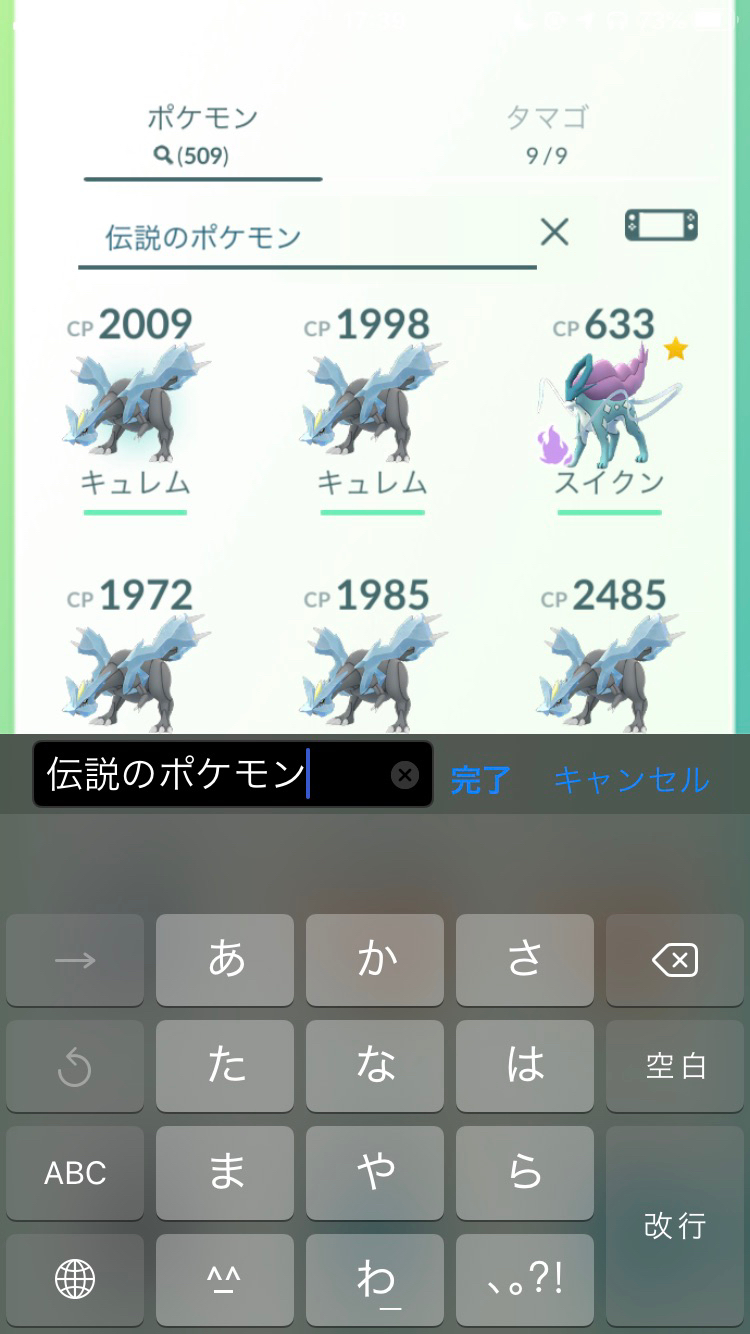Open the Nintendo Switch transfer icon
This screenshot has width=750, height=1334.
coord(661,225)
